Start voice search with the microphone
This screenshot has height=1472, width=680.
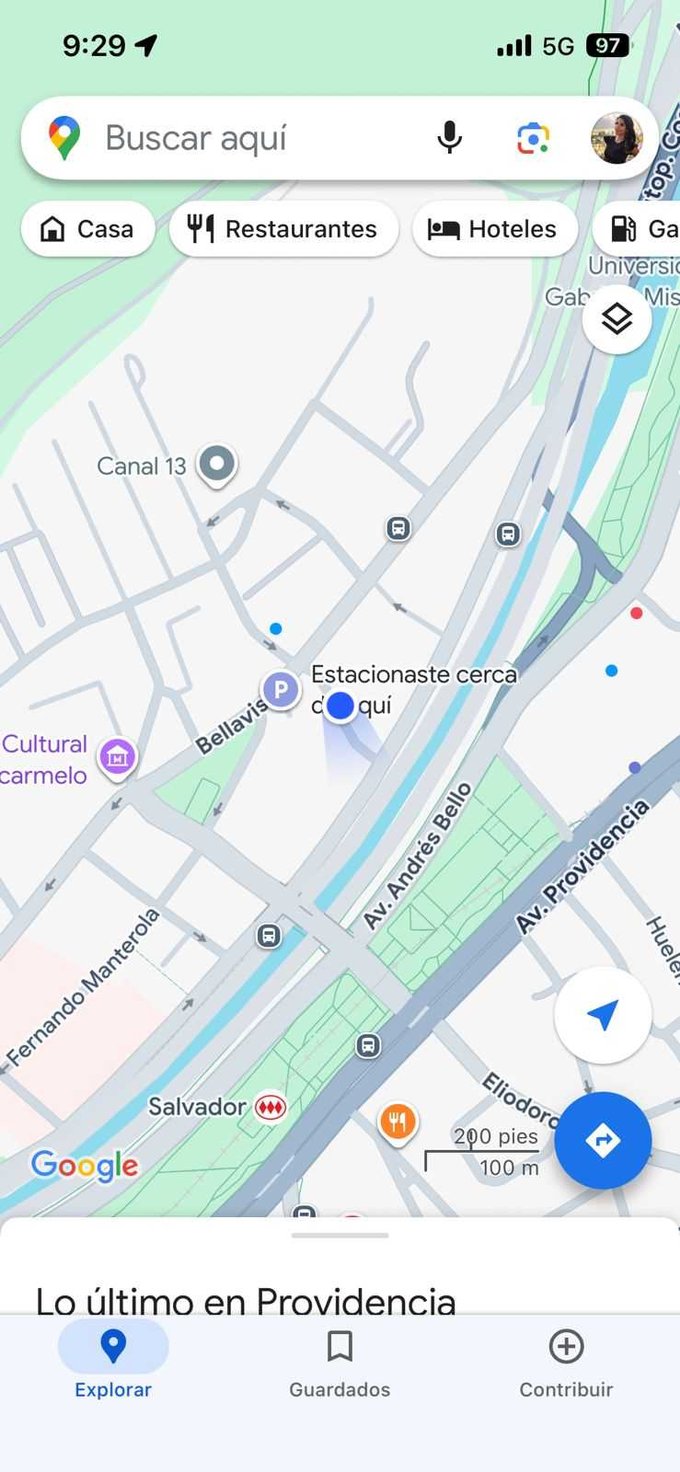pyautogui.click(x=450, y=138)
